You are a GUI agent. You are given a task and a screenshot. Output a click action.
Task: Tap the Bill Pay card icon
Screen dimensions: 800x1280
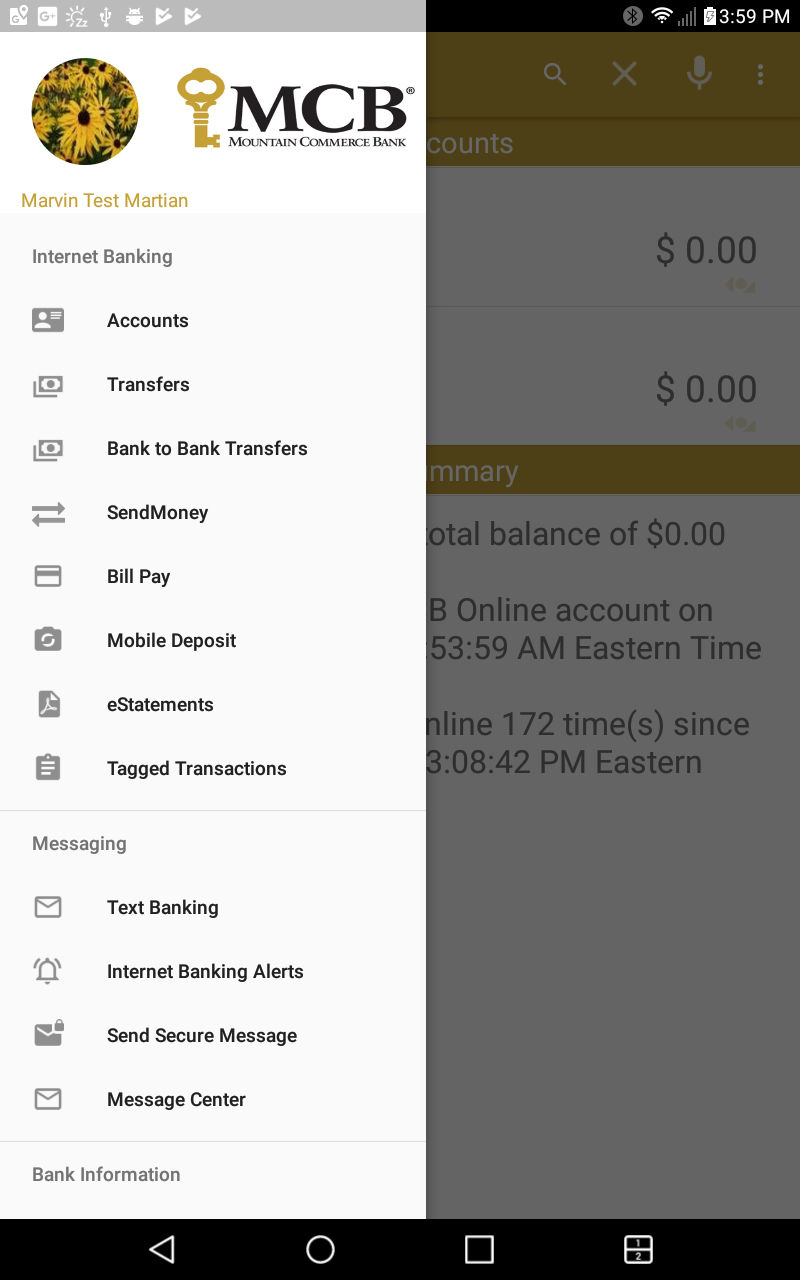(x=48, y=576)
